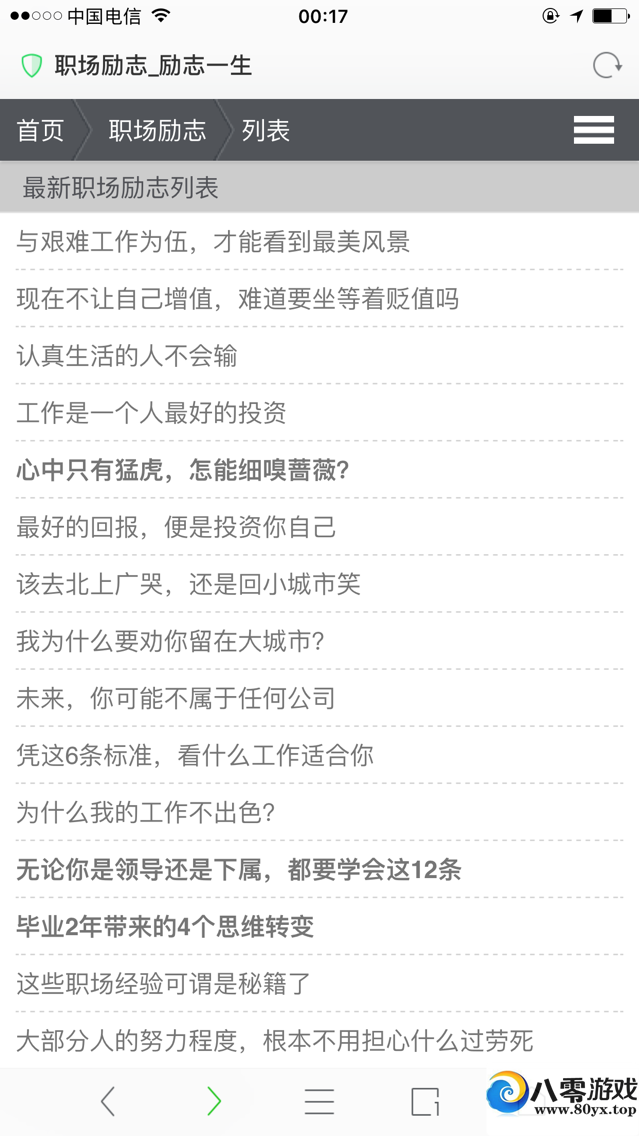Open article 未来，你可能不属于任何公司
Image resolution: width=639 pixels, height=1136 pixels.
pyautogui.click(x=176, y=698)
